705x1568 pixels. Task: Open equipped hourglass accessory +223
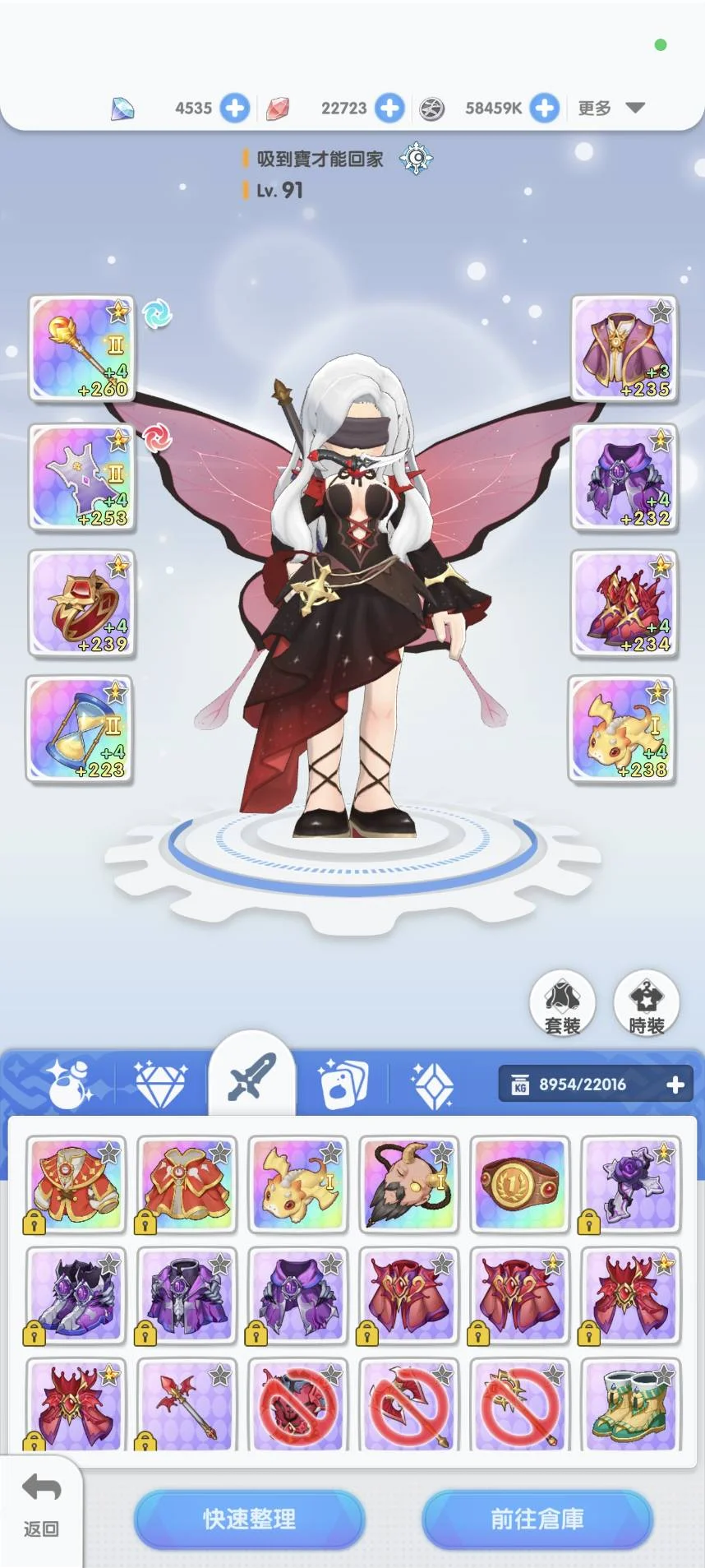click(x=80, y=729)
